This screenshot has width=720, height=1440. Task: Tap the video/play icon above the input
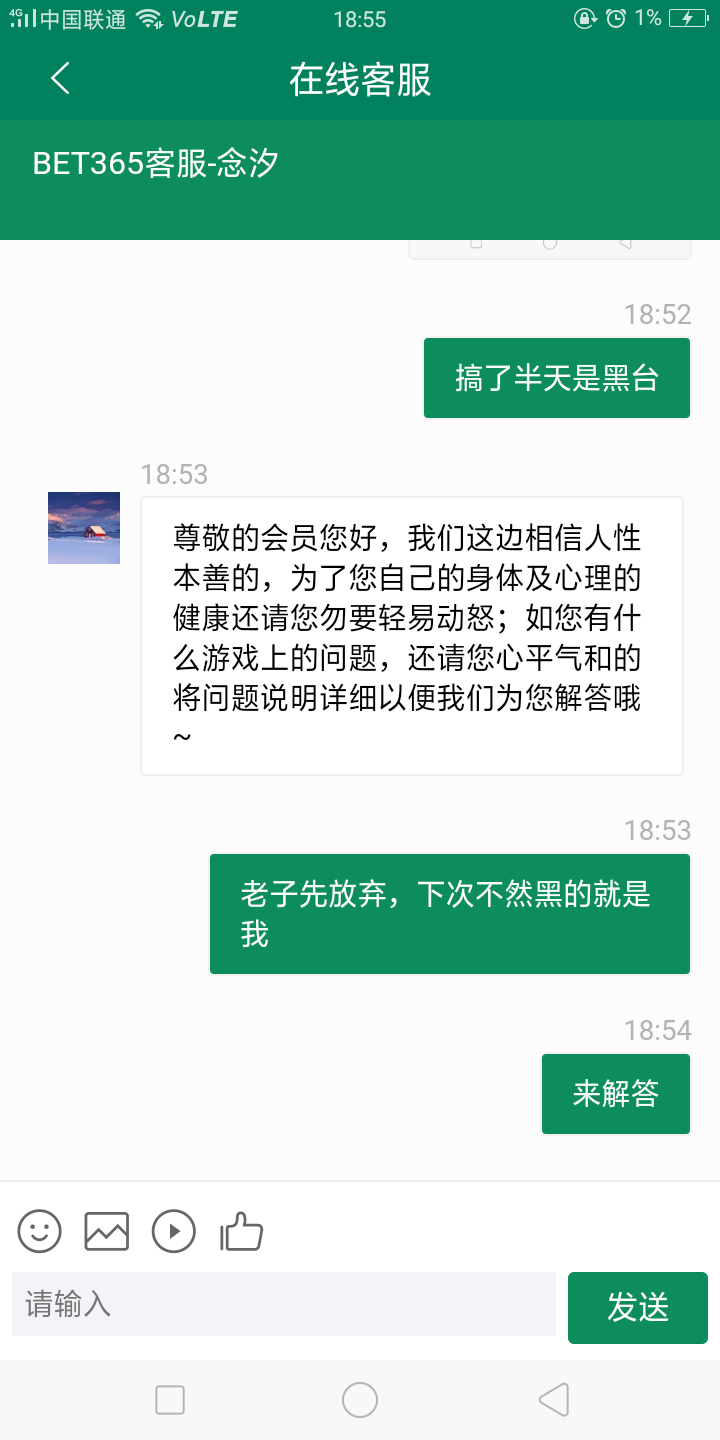tap(173, 1231)
